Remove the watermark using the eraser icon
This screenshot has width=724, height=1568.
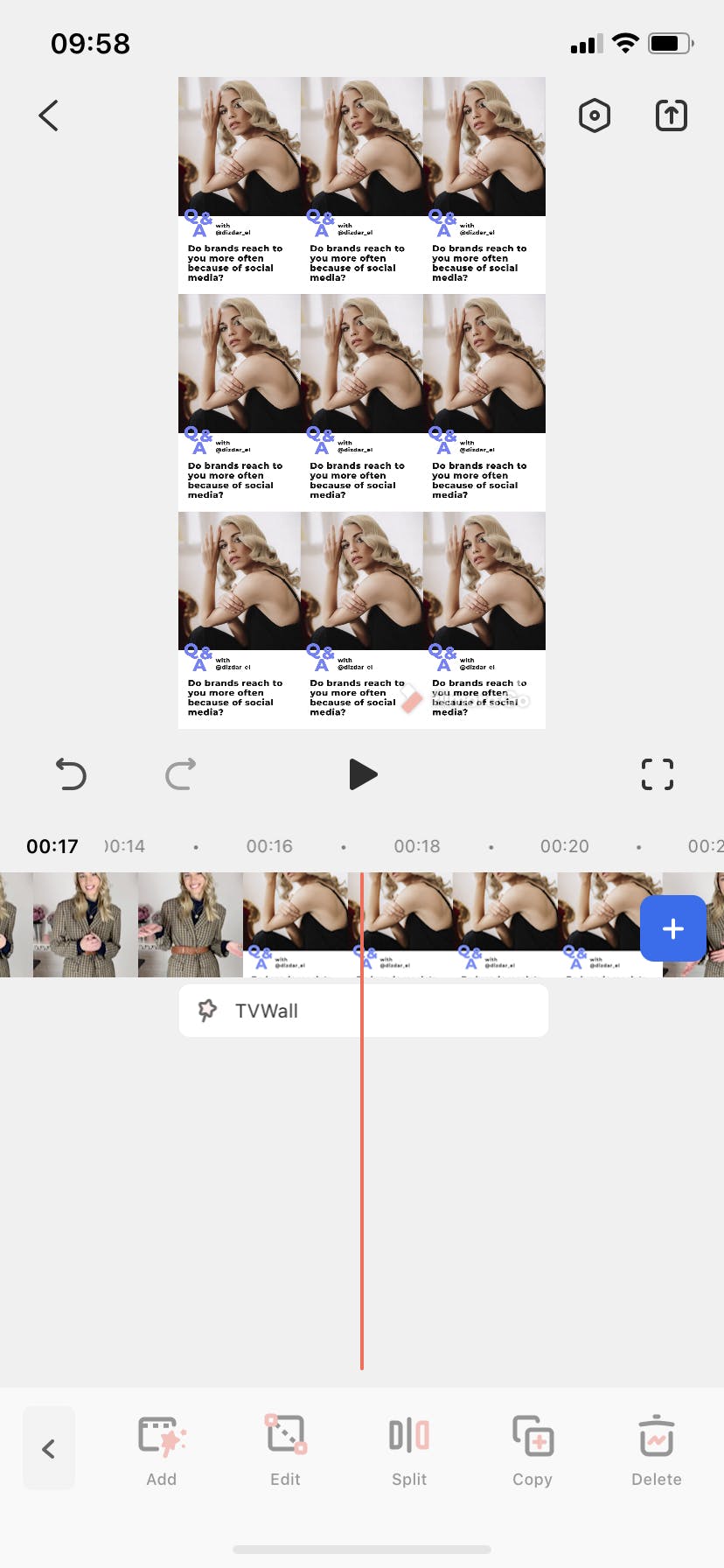tap(412, 699)
